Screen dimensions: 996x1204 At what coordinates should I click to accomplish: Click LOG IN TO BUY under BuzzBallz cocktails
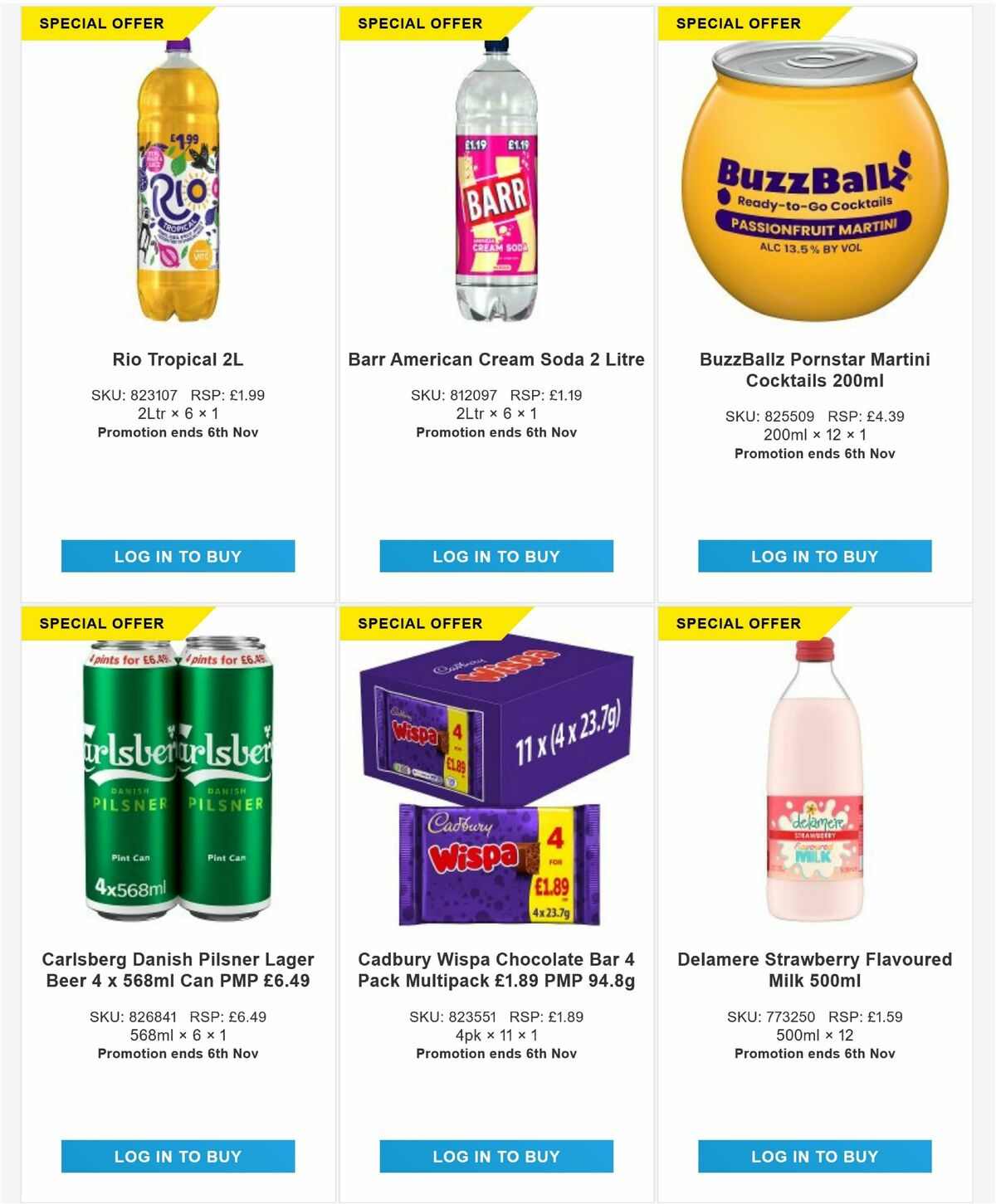pos(814,557)
